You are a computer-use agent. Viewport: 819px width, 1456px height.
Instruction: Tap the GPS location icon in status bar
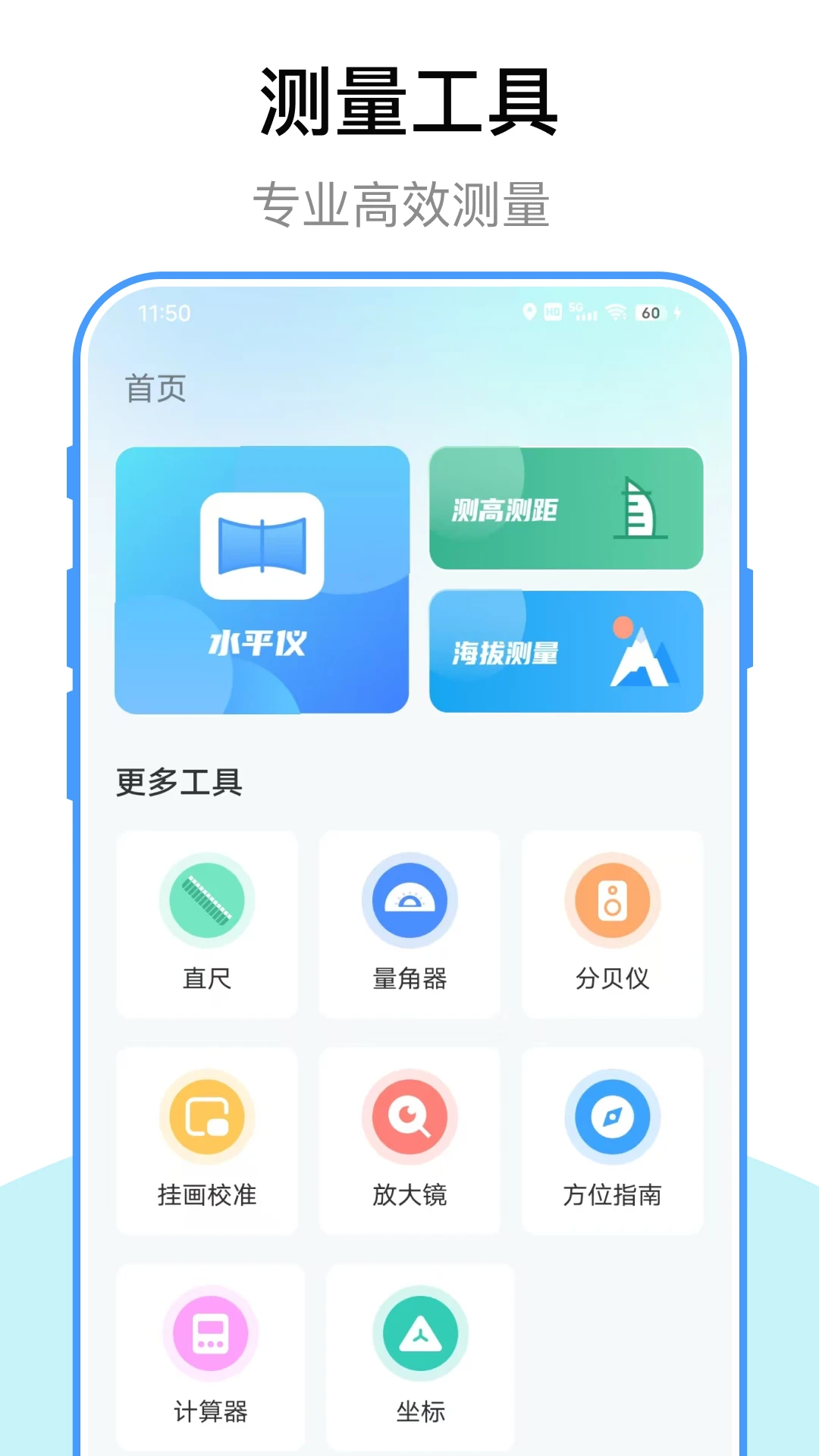(x=529, y=311)
